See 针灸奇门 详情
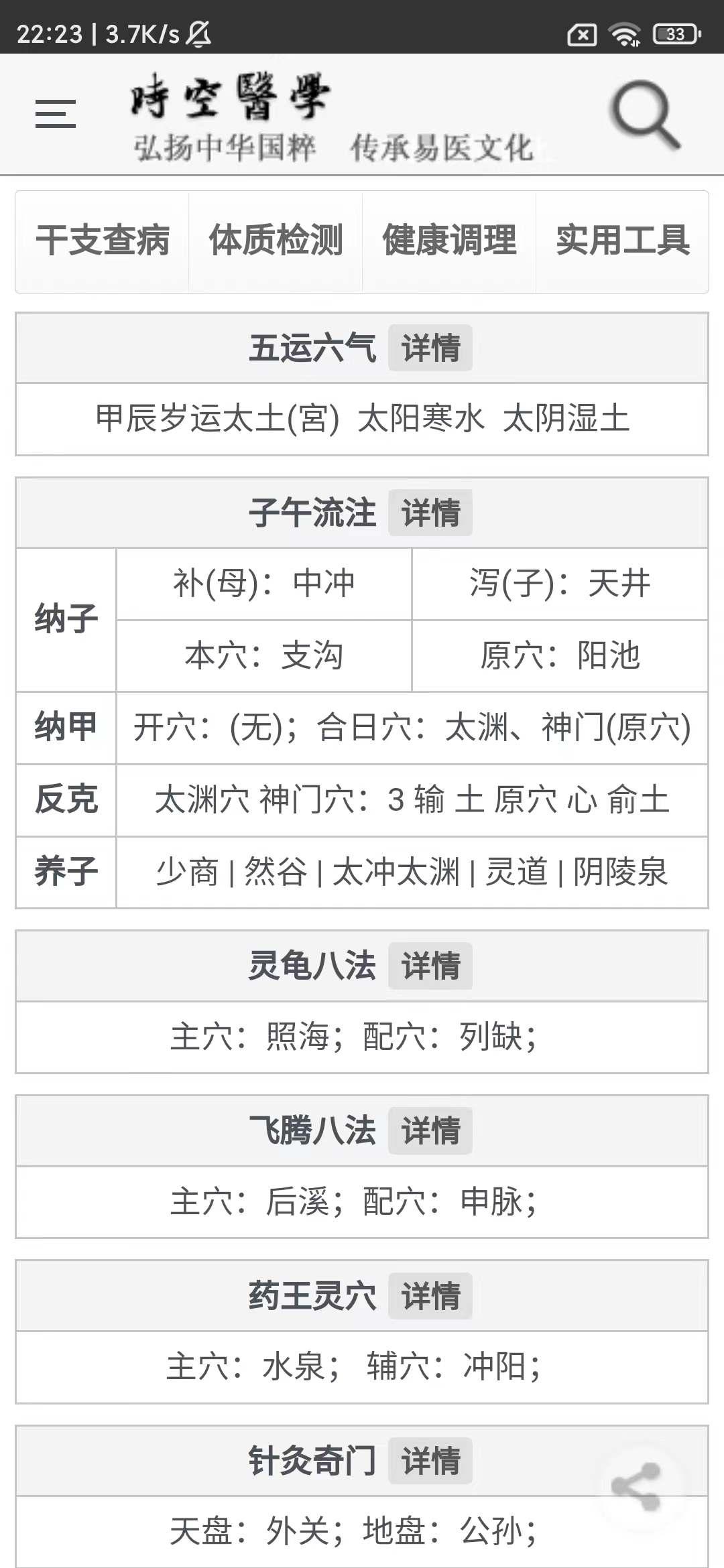 pyautogui.click(x=430, y=1461)
